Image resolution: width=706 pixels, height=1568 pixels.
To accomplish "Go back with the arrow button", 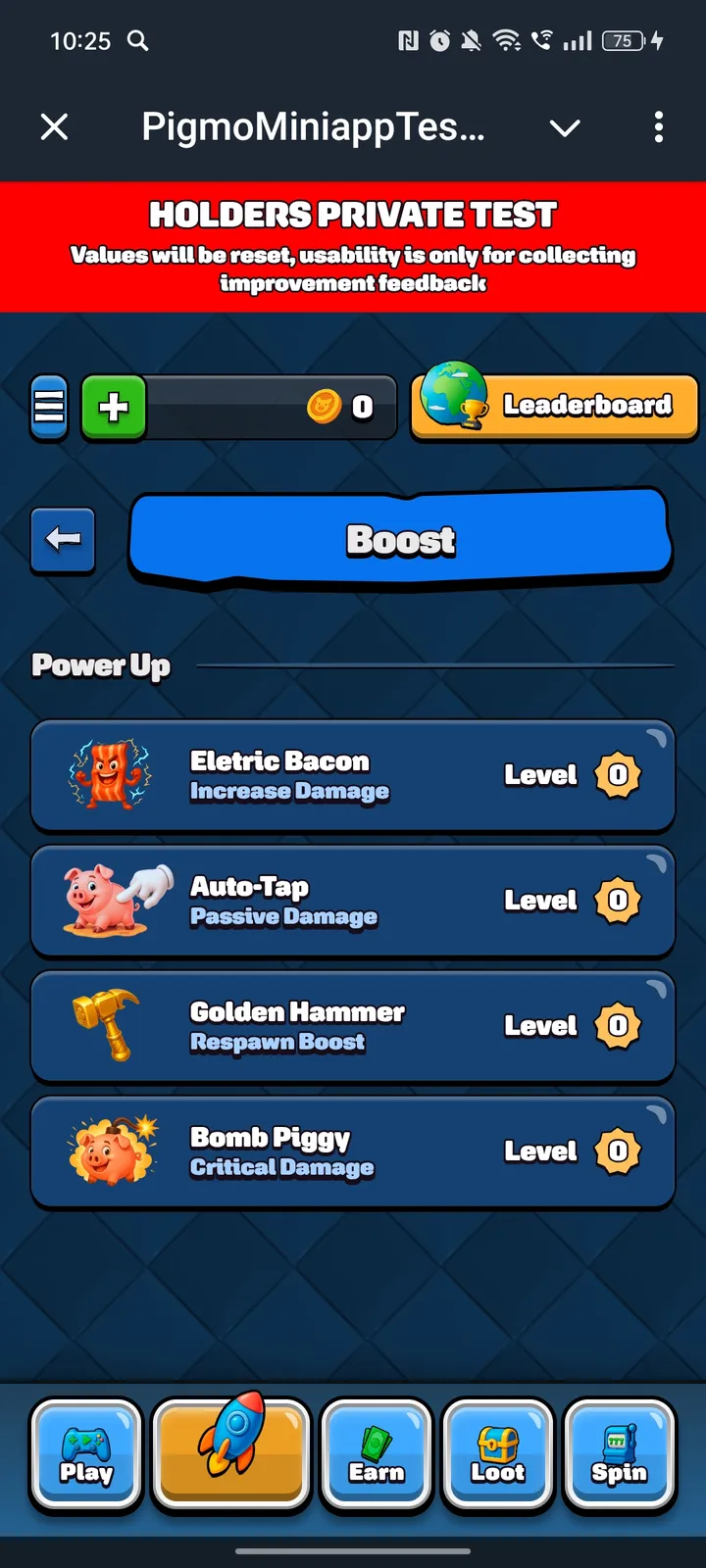I will tap(63, 539).
